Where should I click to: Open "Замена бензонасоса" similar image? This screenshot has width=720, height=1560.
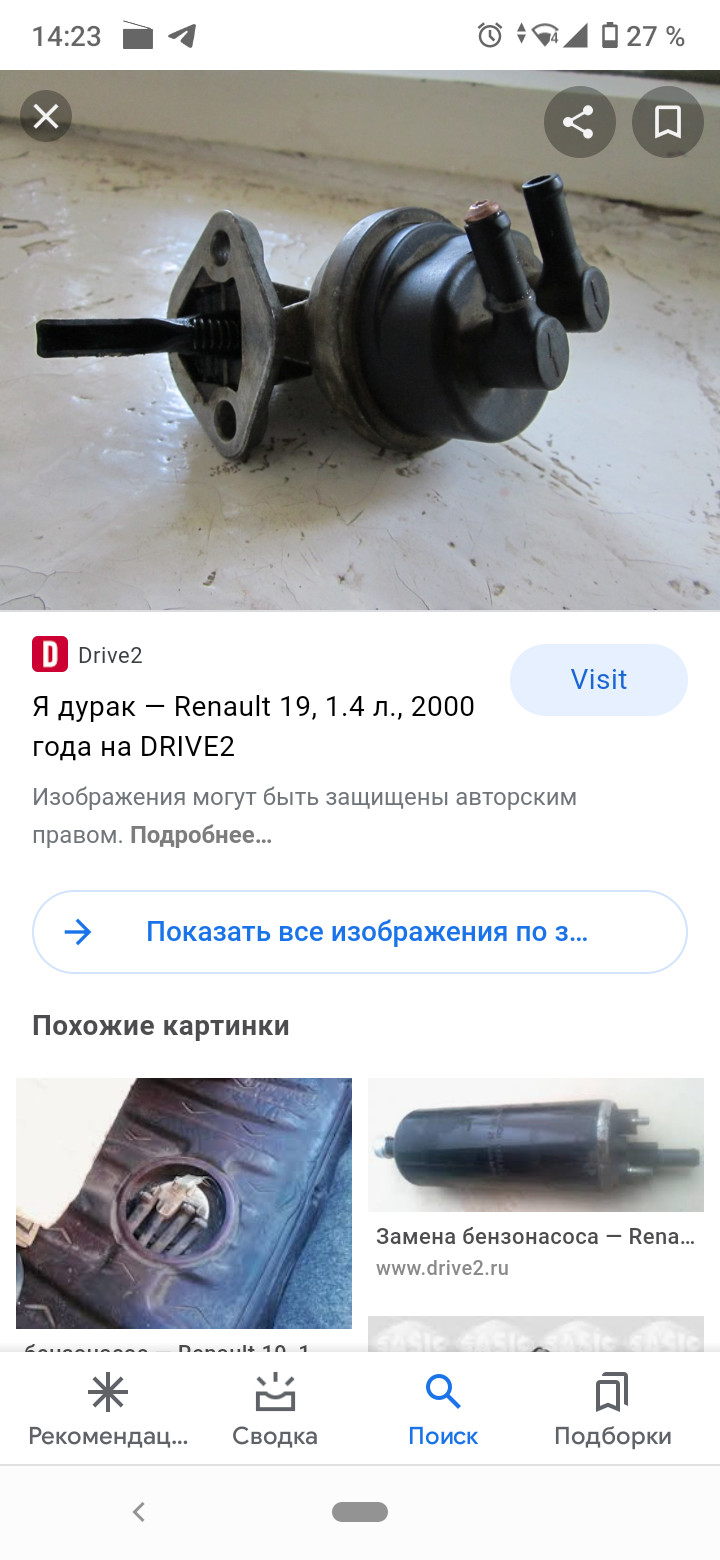pos(536,1145)
